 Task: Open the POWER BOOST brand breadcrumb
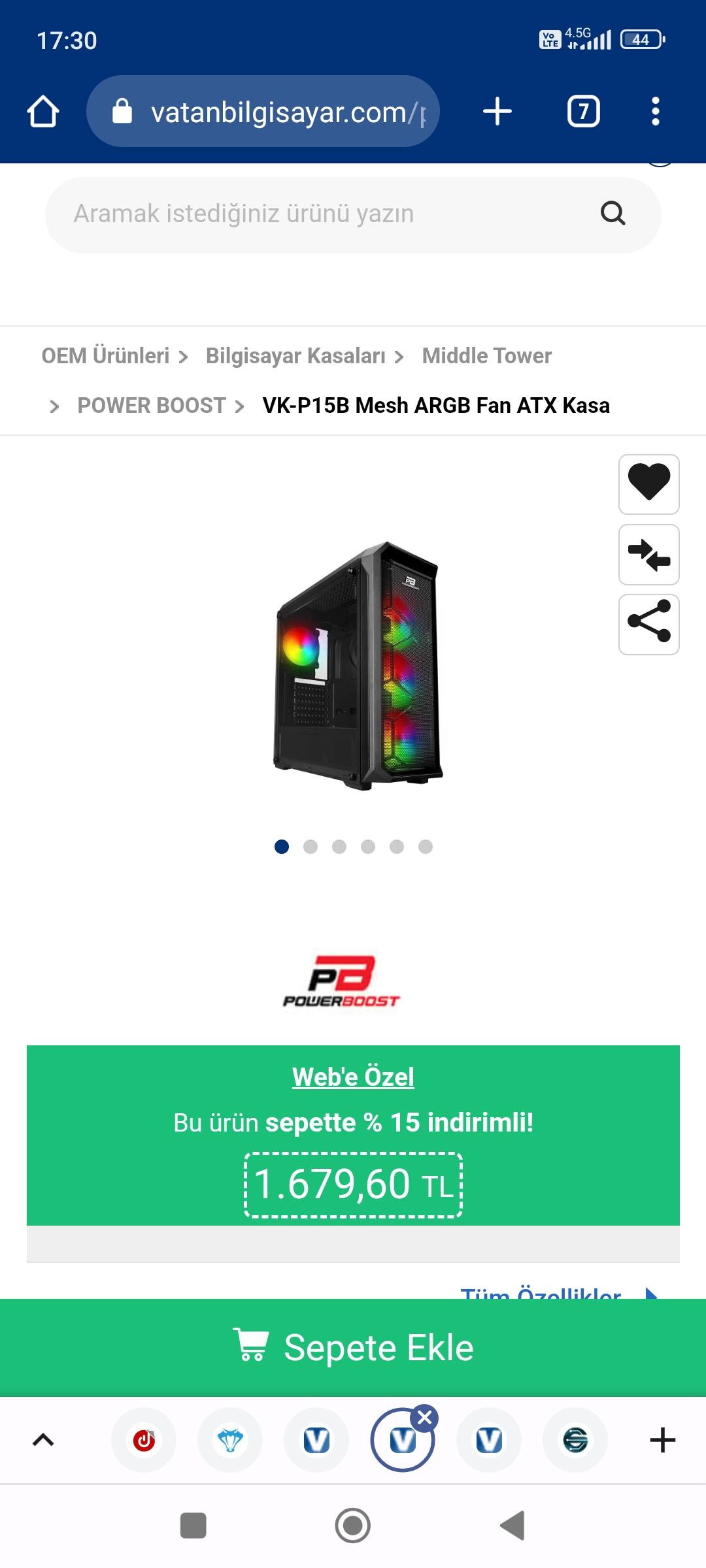pyautogui.click(x=152, y=406)
